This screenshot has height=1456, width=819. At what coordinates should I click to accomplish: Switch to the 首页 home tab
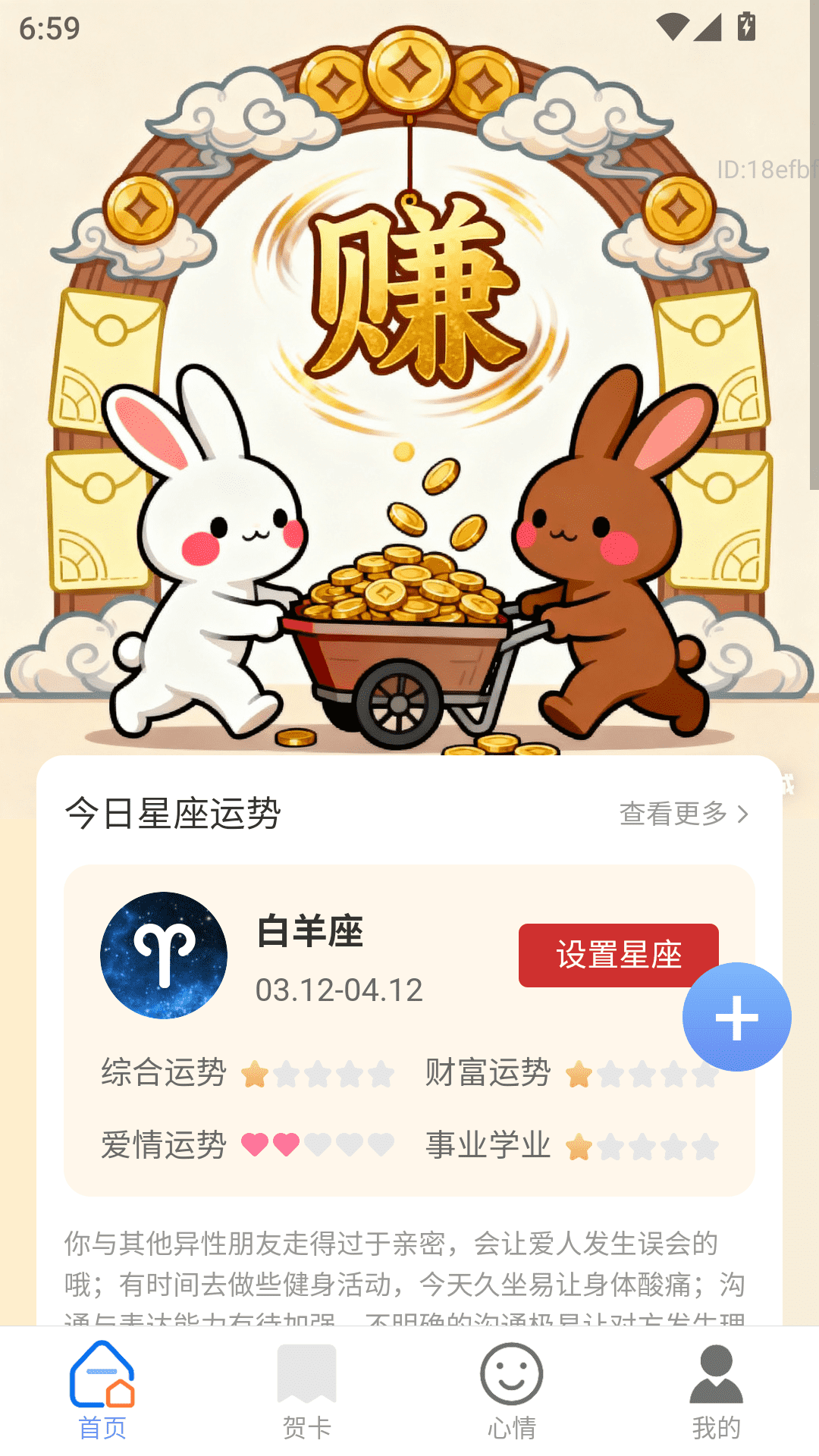point(101,1395)
